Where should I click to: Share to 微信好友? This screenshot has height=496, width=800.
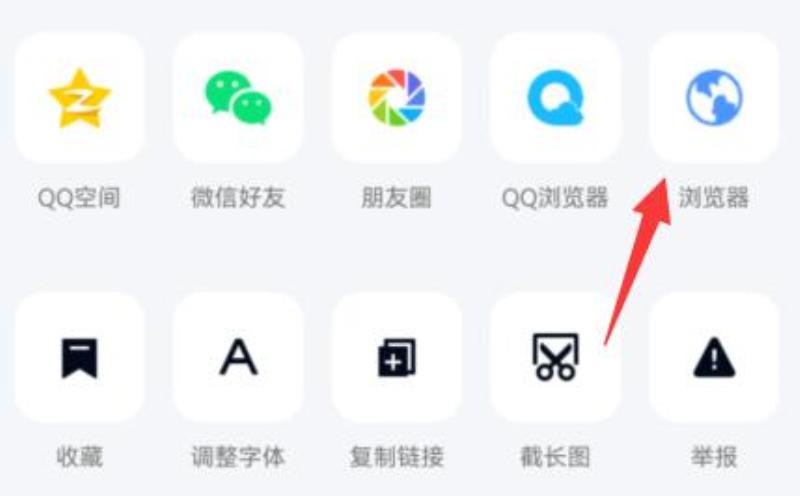click(x=238, y=98)
